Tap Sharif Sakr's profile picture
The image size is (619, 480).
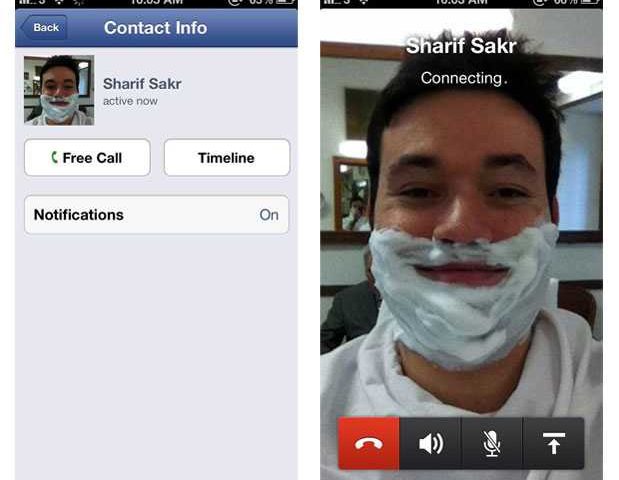pyautogui.click(x=59, y=90)
